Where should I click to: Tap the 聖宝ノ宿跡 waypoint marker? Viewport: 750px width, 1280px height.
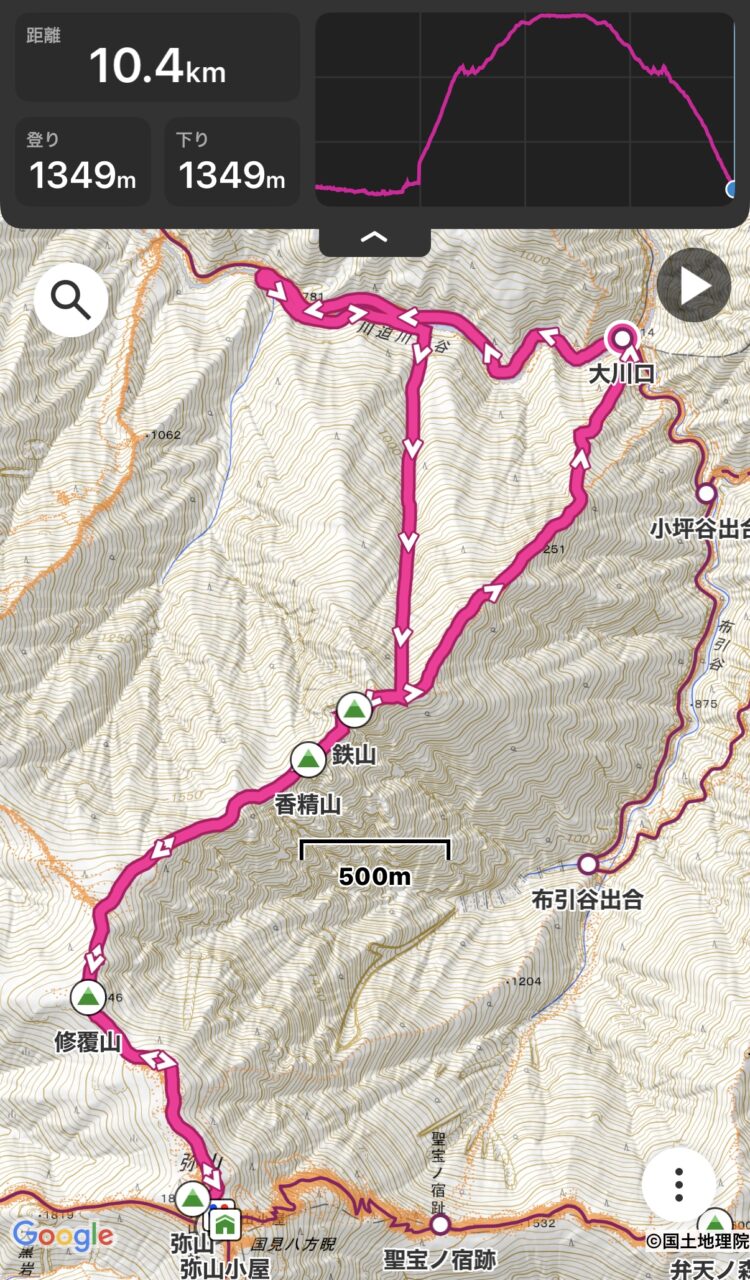(x=440, y=1224)
